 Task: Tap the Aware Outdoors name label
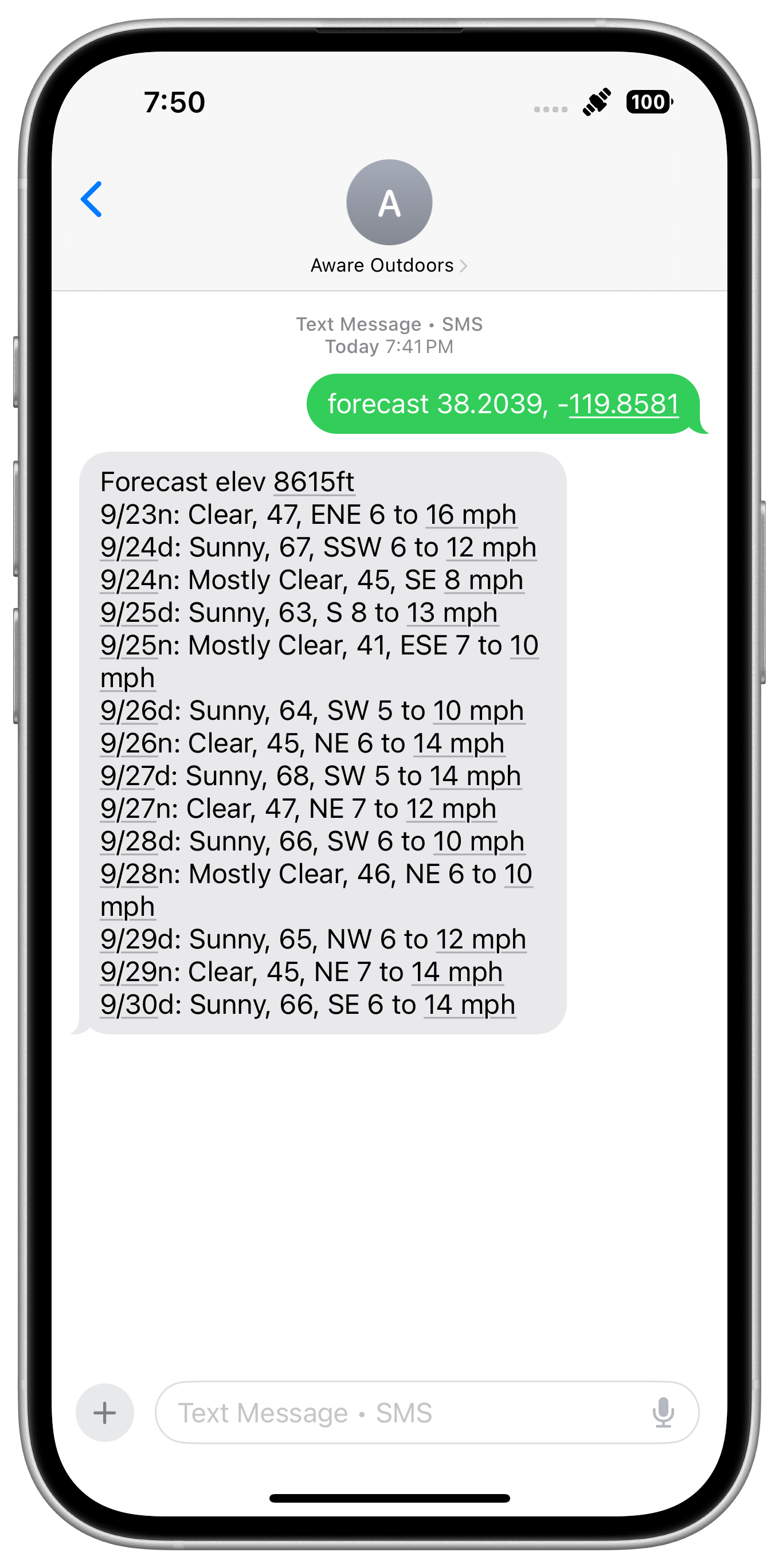382,265
